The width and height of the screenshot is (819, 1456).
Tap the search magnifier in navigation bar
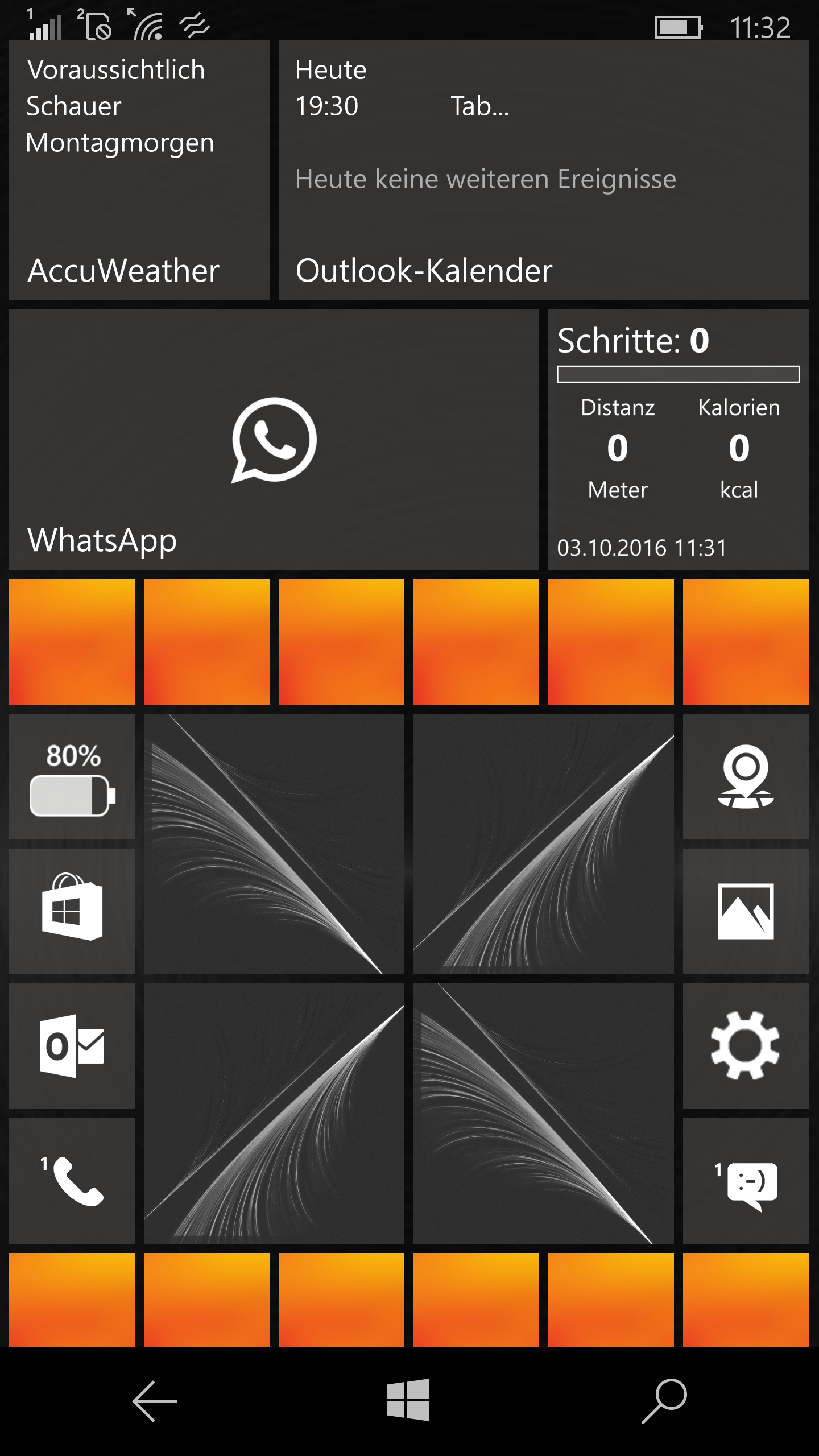[x=664, y=1401]
